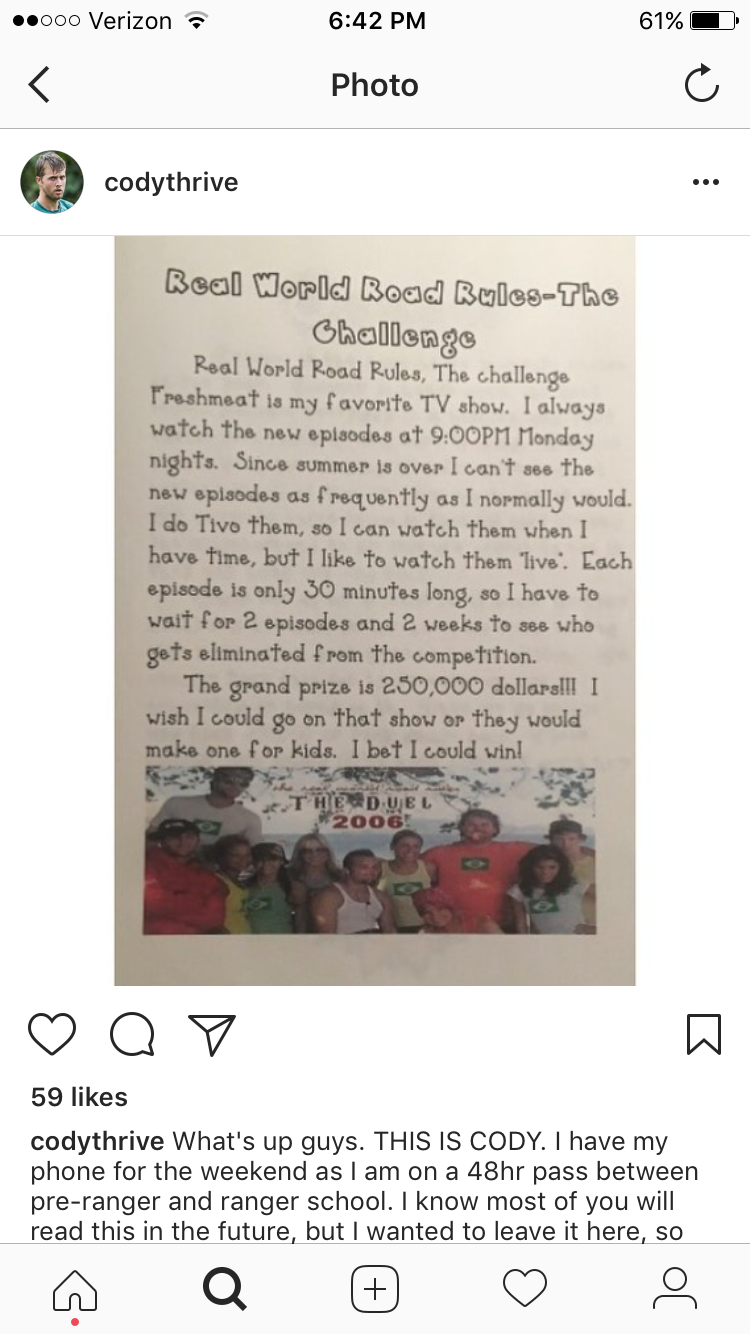Viewport: 750px width, 1334px height.
Task: Refresh the photo page
Action: 702,84
